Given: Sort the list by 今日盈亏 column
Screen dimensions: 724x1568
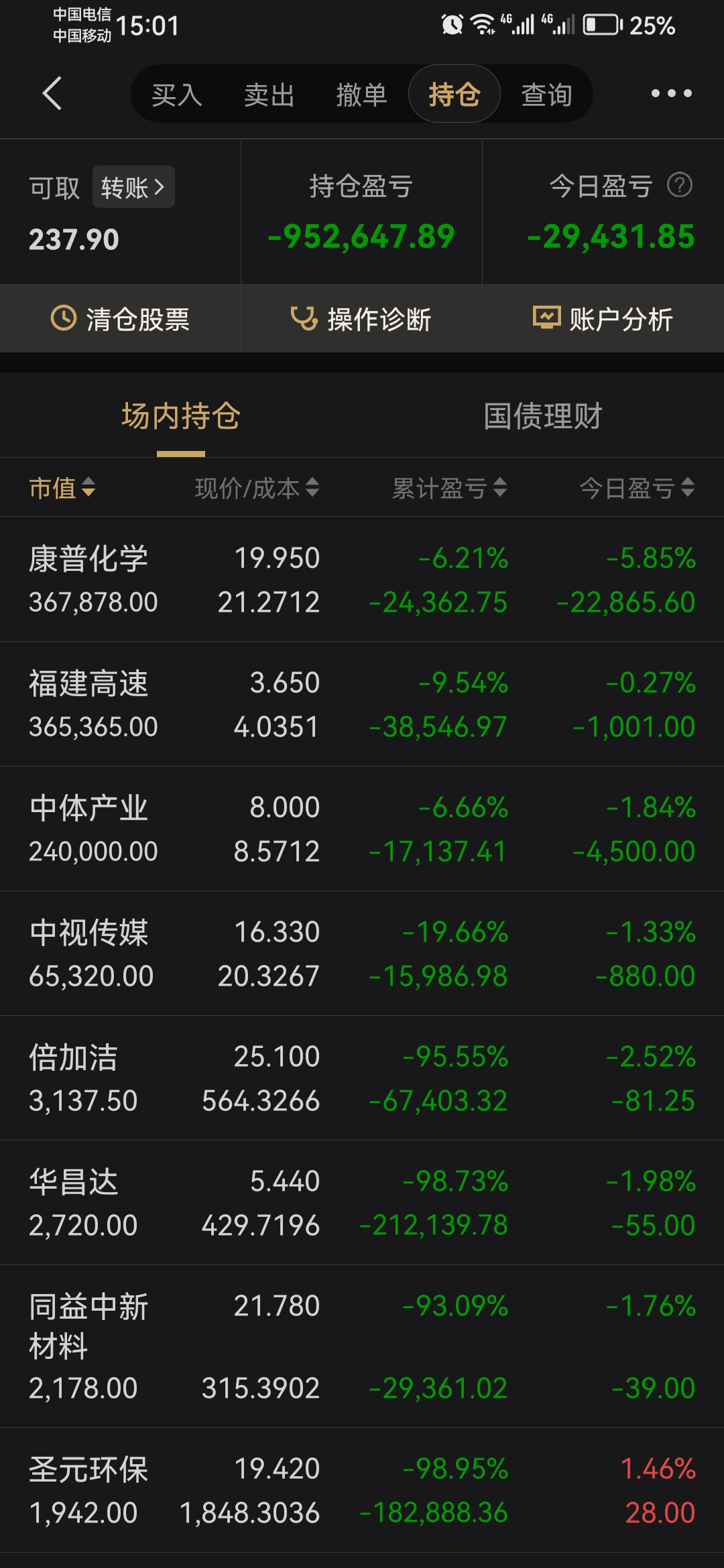Looking at the screenshot, I should click(x=637, y=488).
